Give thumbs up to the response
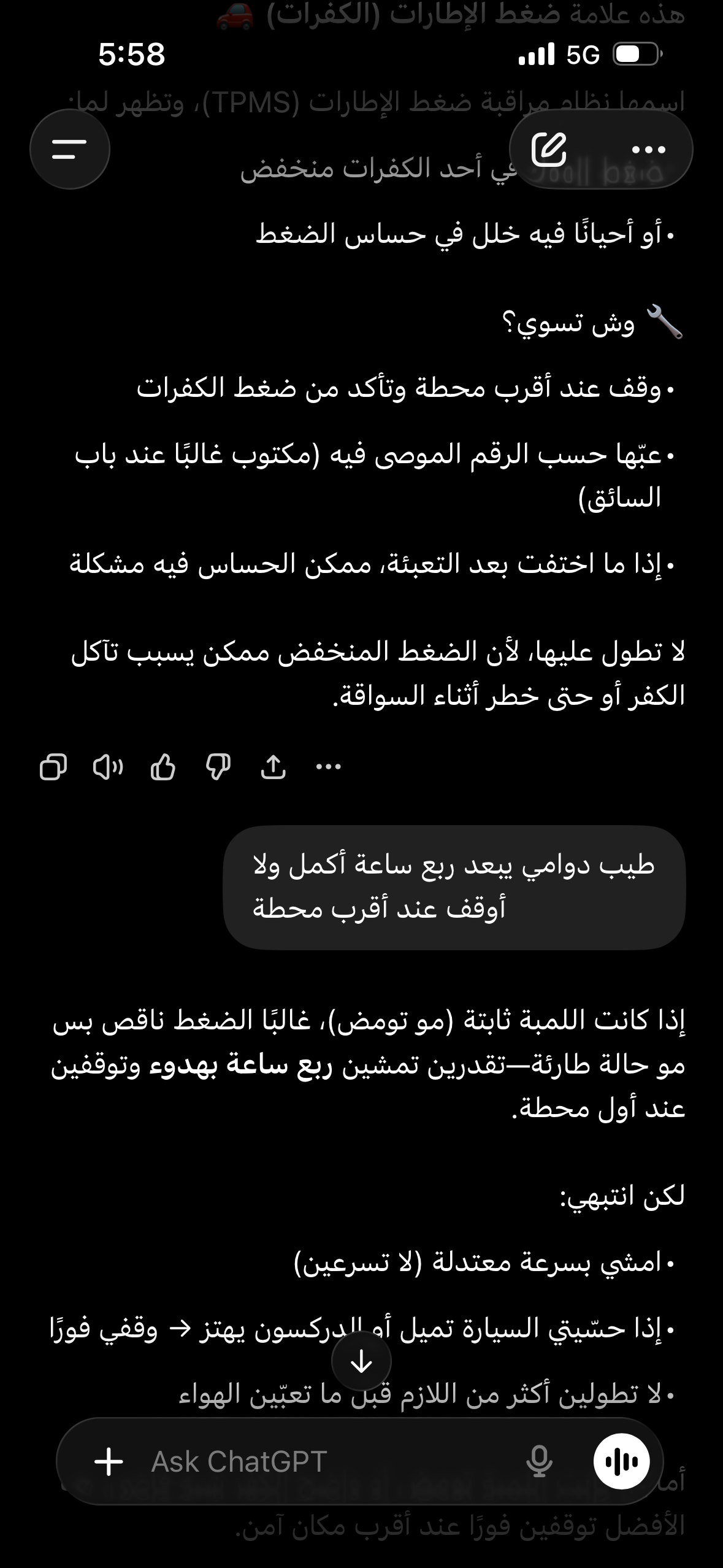This screenshot has height=1568, width=723. [163, 767]
